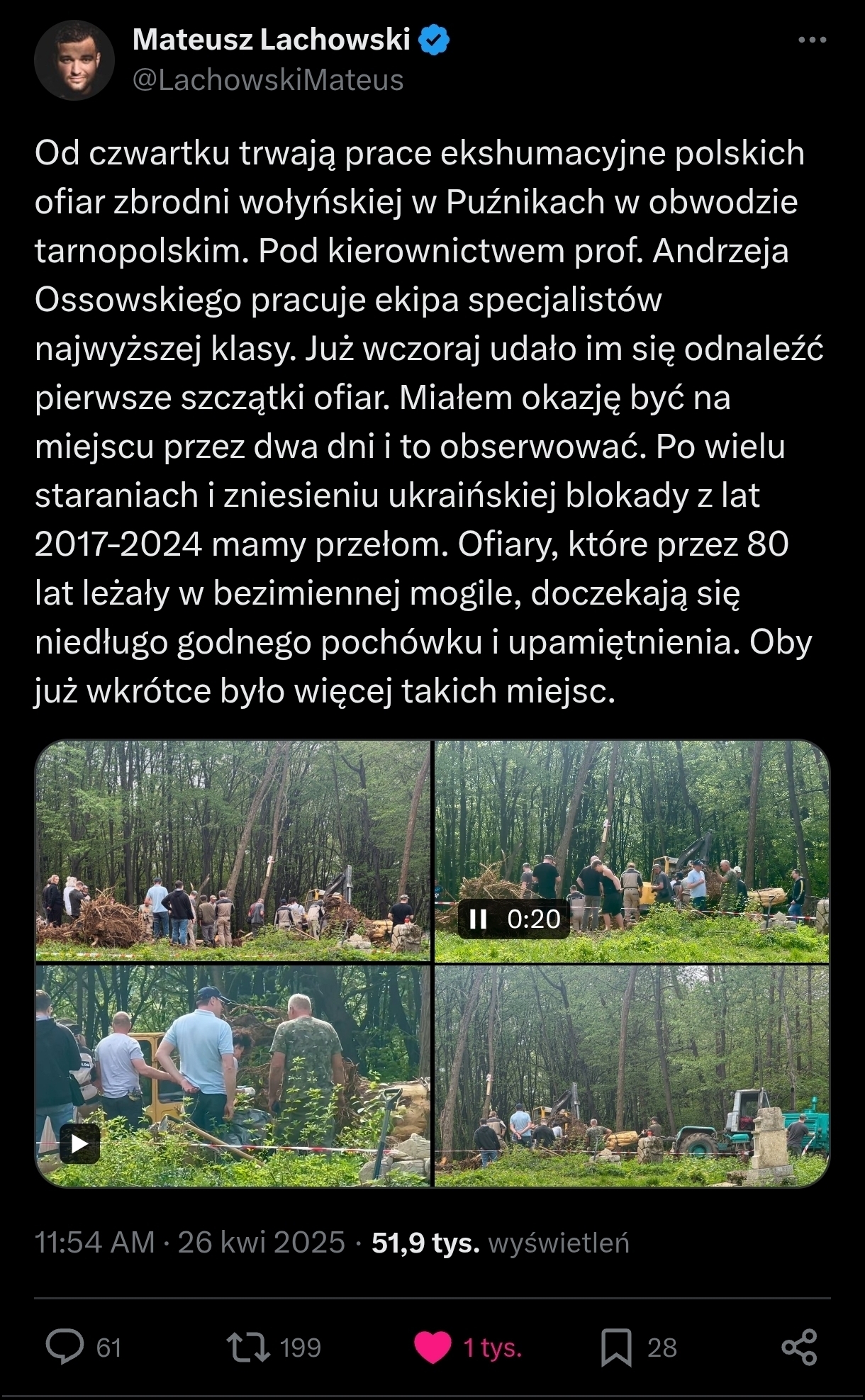Open the post's overflow menu
Screen dimensions: 865x1400
coord(812,40)
